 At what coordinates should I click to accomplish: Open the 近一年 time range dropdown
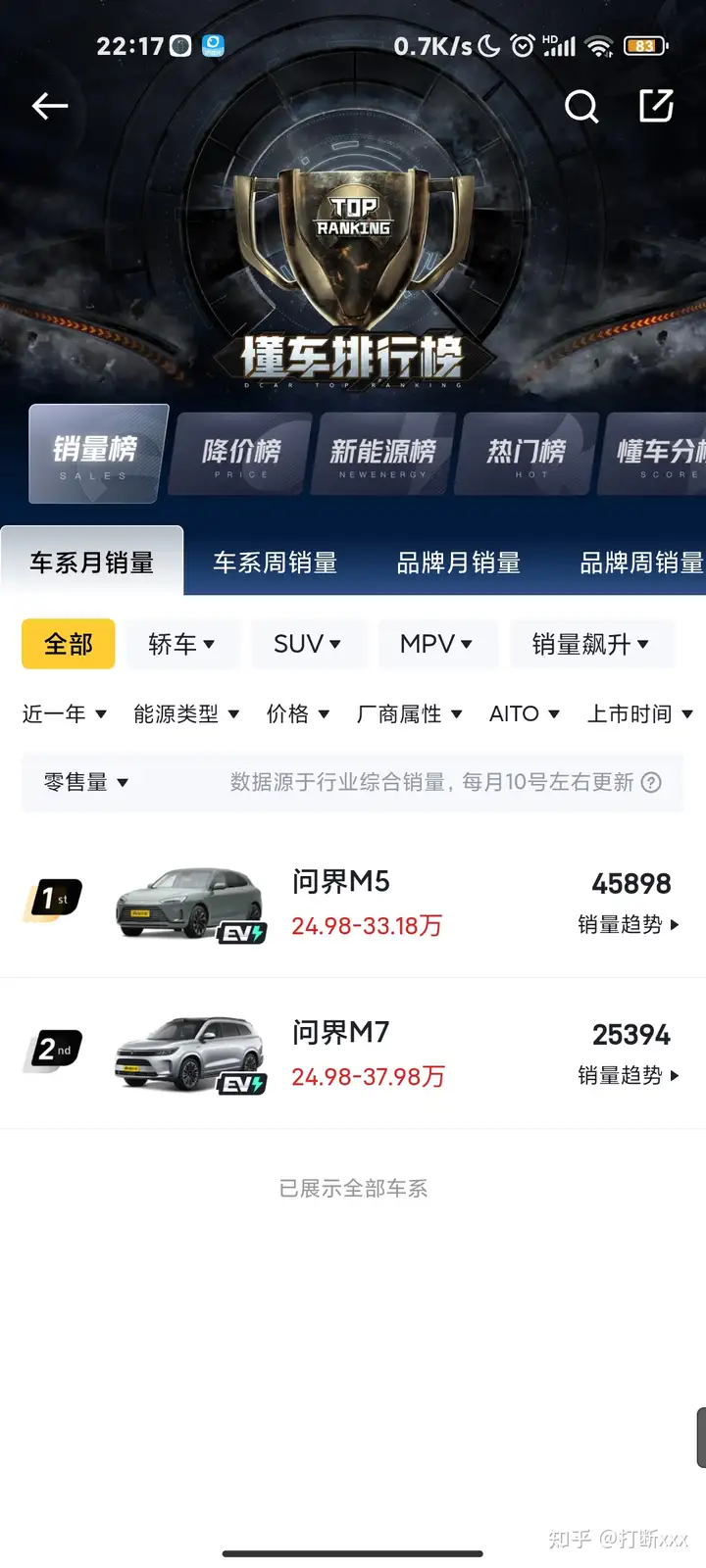65,714
